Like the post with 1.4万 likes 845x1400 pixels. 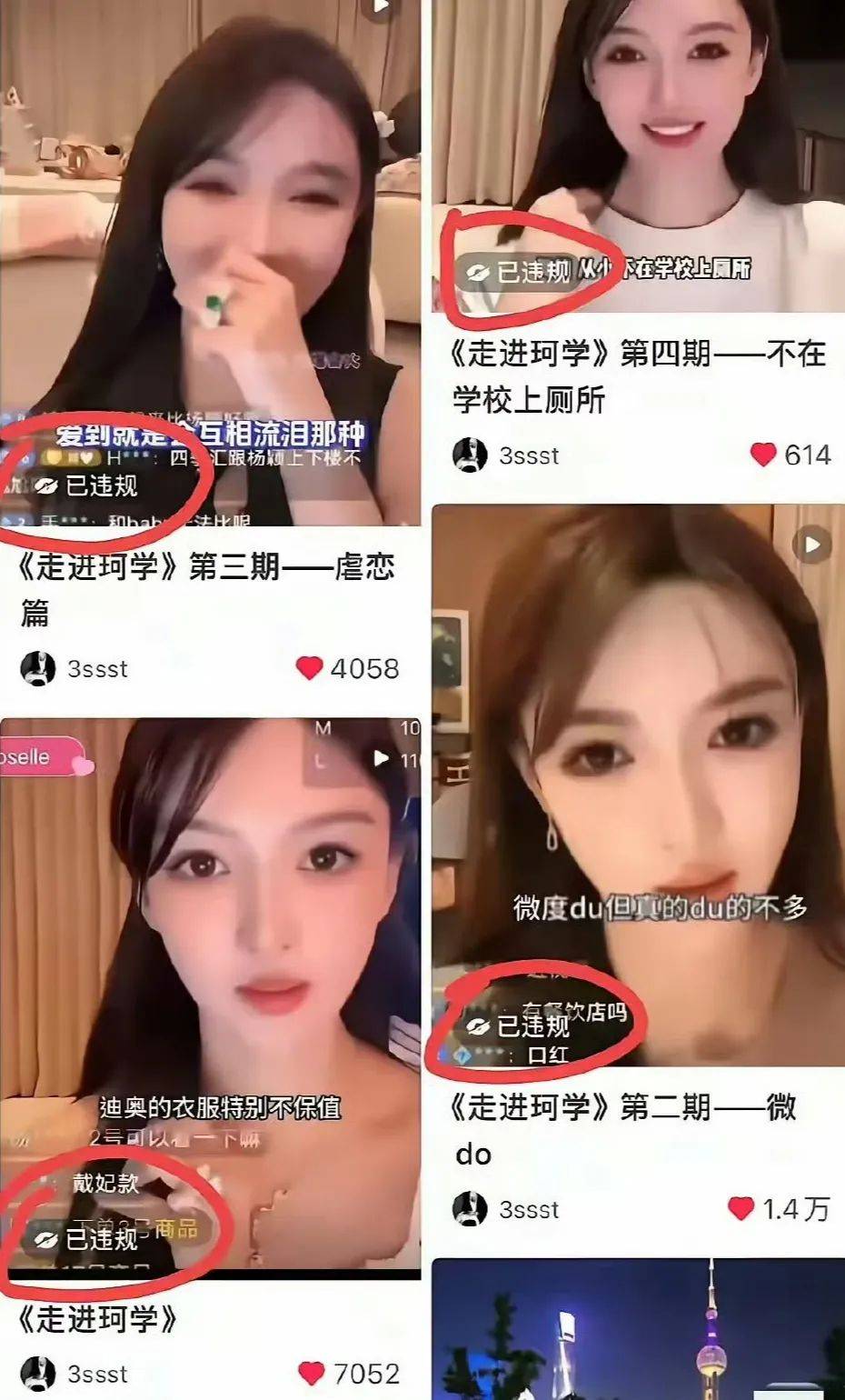coord(741,1208)
